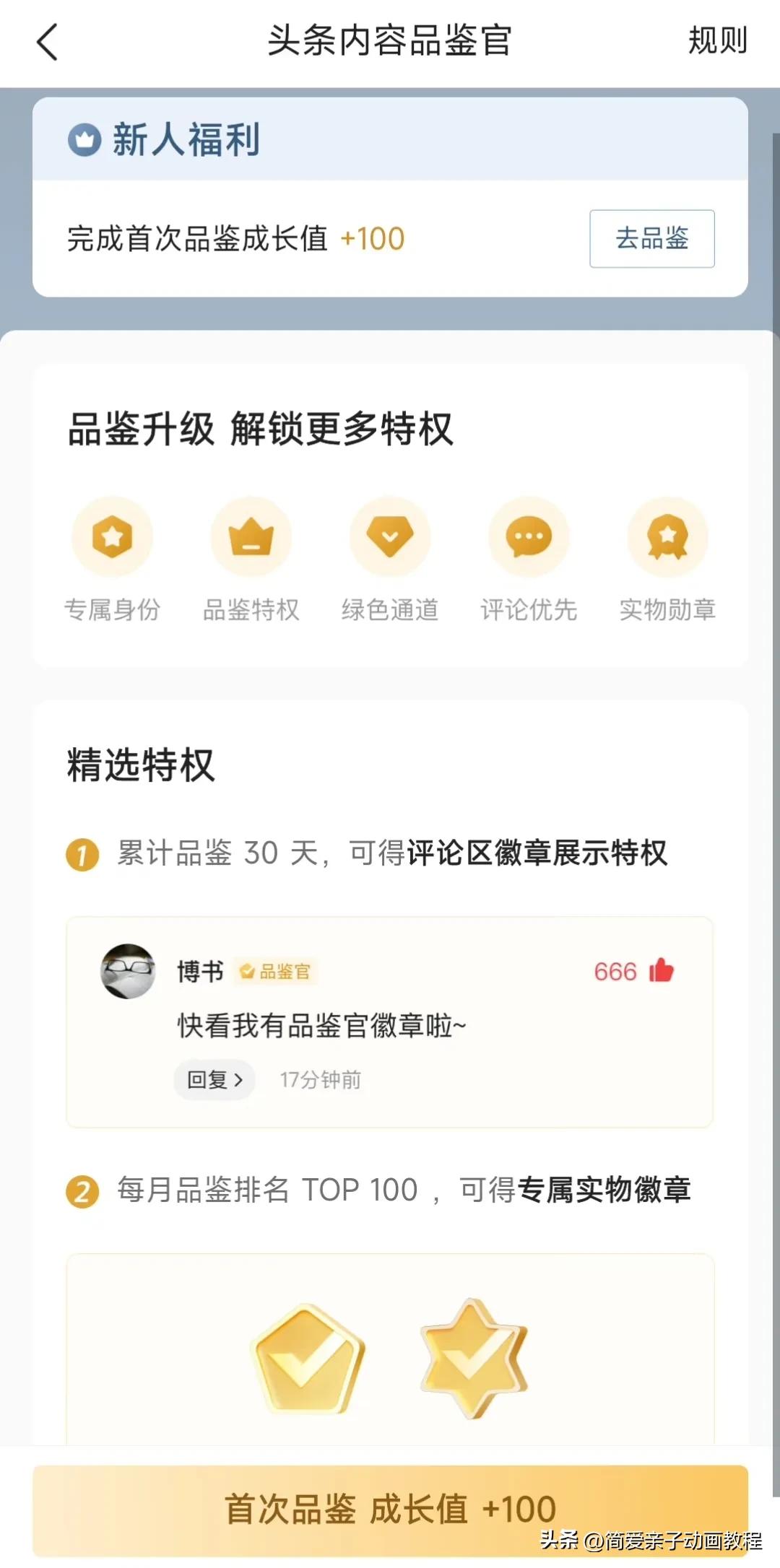
Task: Select the 实物勋章 medal icon
Action: [x=667, y=536]
